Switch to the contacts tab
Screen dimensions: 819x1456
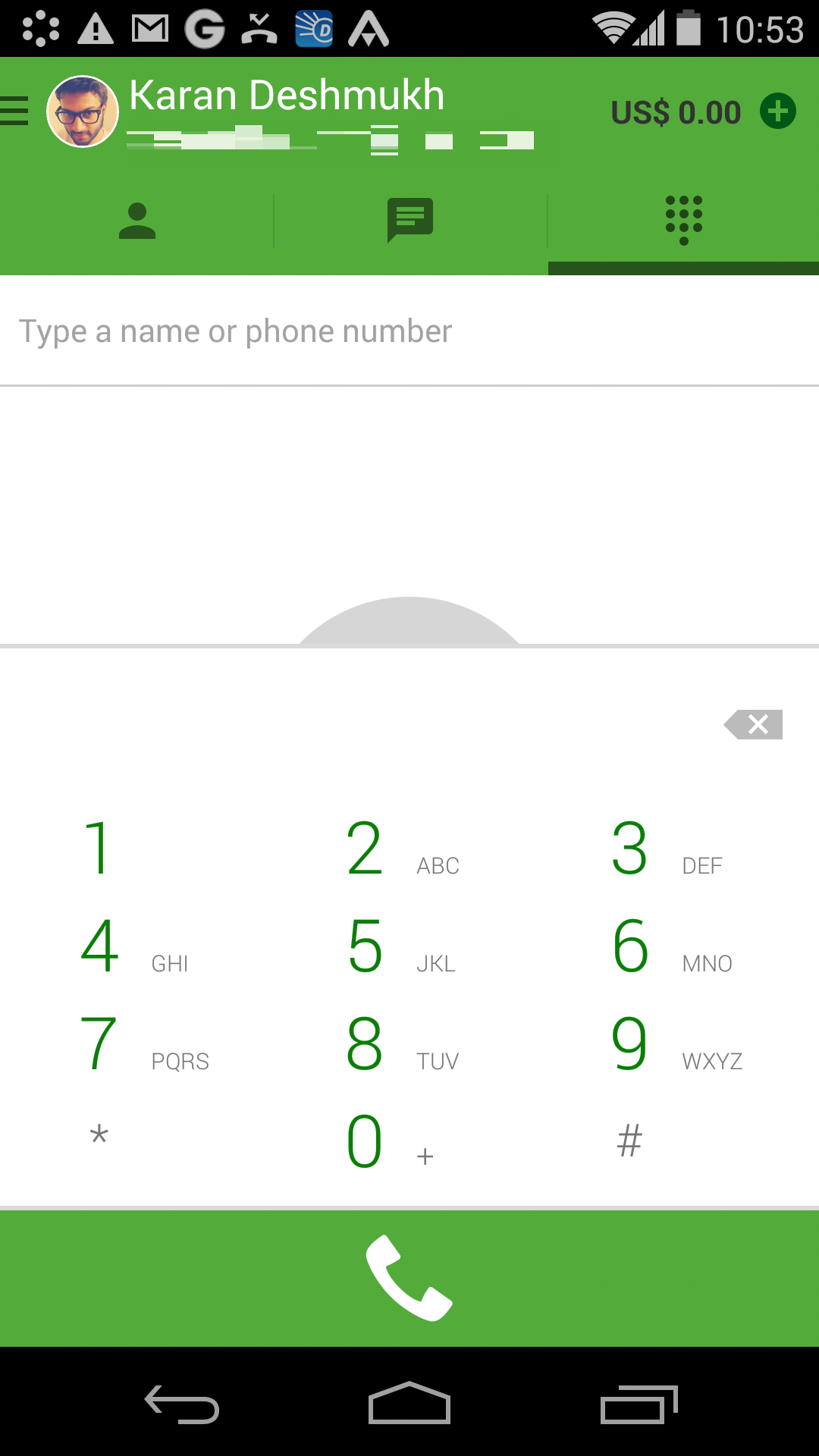(x=137, y=221)
